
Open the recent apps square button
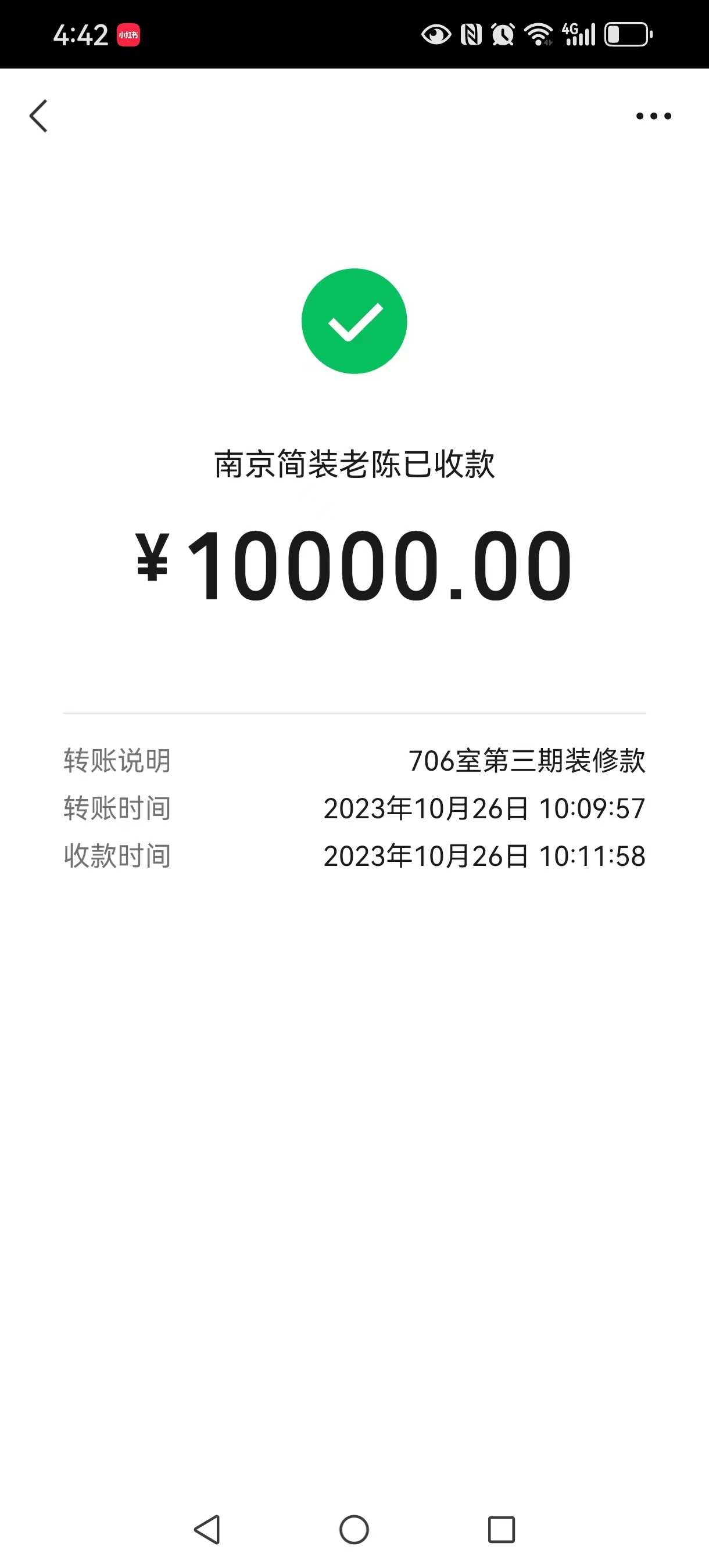(x=502, y=1529)
